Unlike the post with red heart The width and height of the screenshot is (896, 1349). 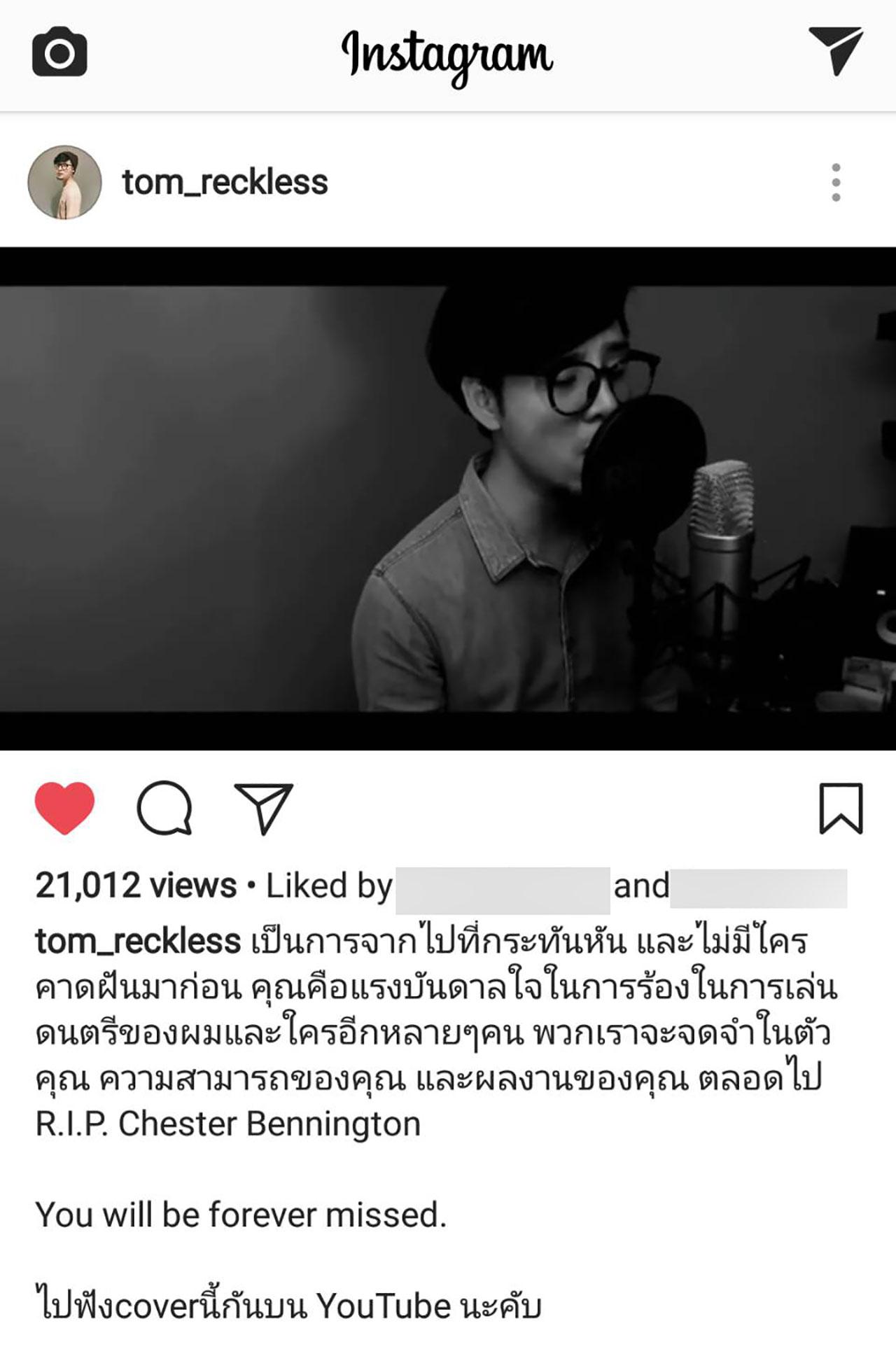pyautogui.click(x=64, y=809)
